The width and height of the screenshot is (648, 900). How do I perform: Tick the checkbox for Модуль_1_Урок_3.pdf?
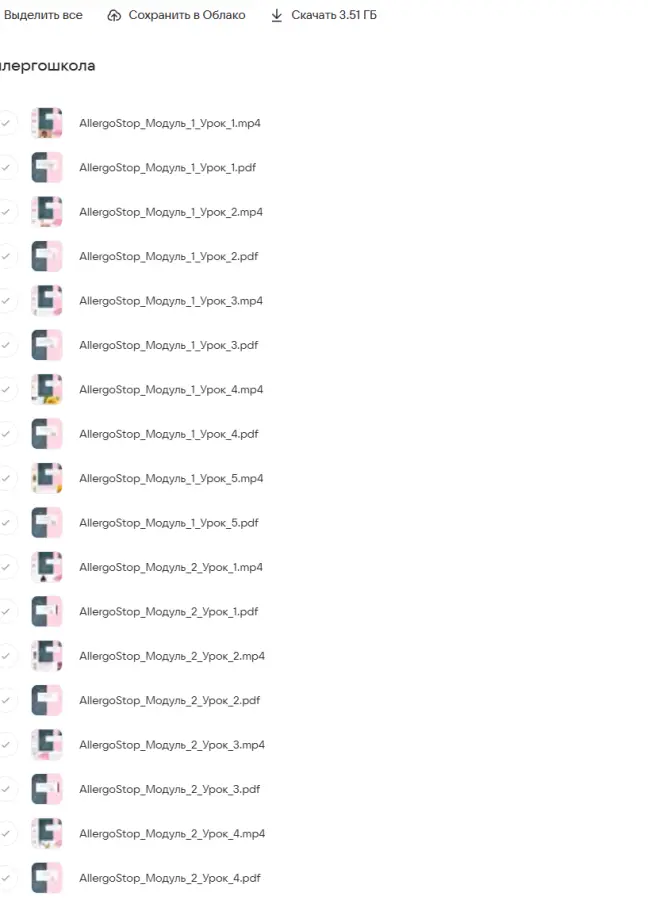[x=6, y=345]
